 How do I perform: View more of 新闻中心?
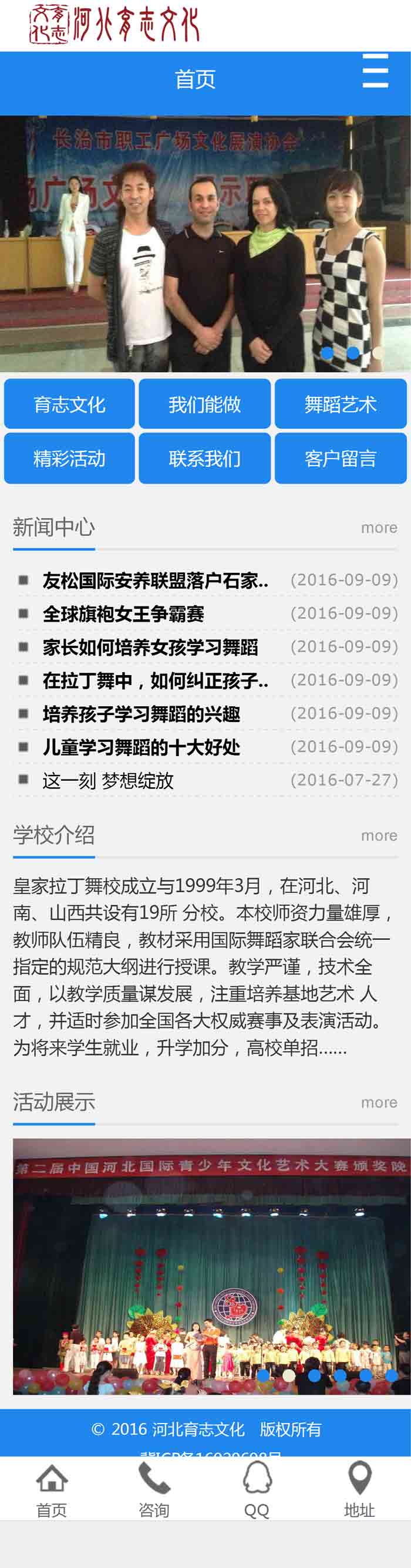[379, 528]
